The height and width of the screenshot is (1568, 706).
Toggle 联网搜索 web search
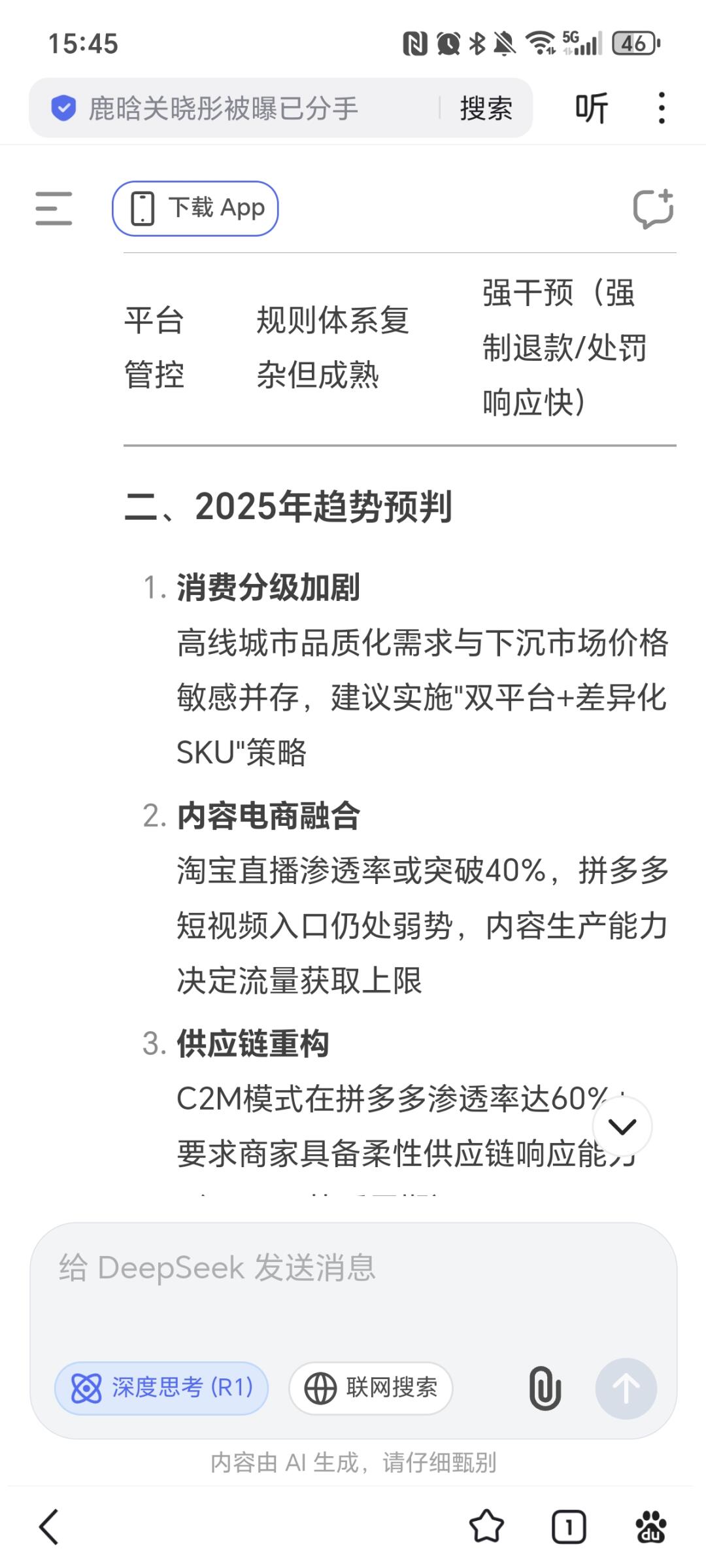pyautogui.click(x=371, y=1388)
